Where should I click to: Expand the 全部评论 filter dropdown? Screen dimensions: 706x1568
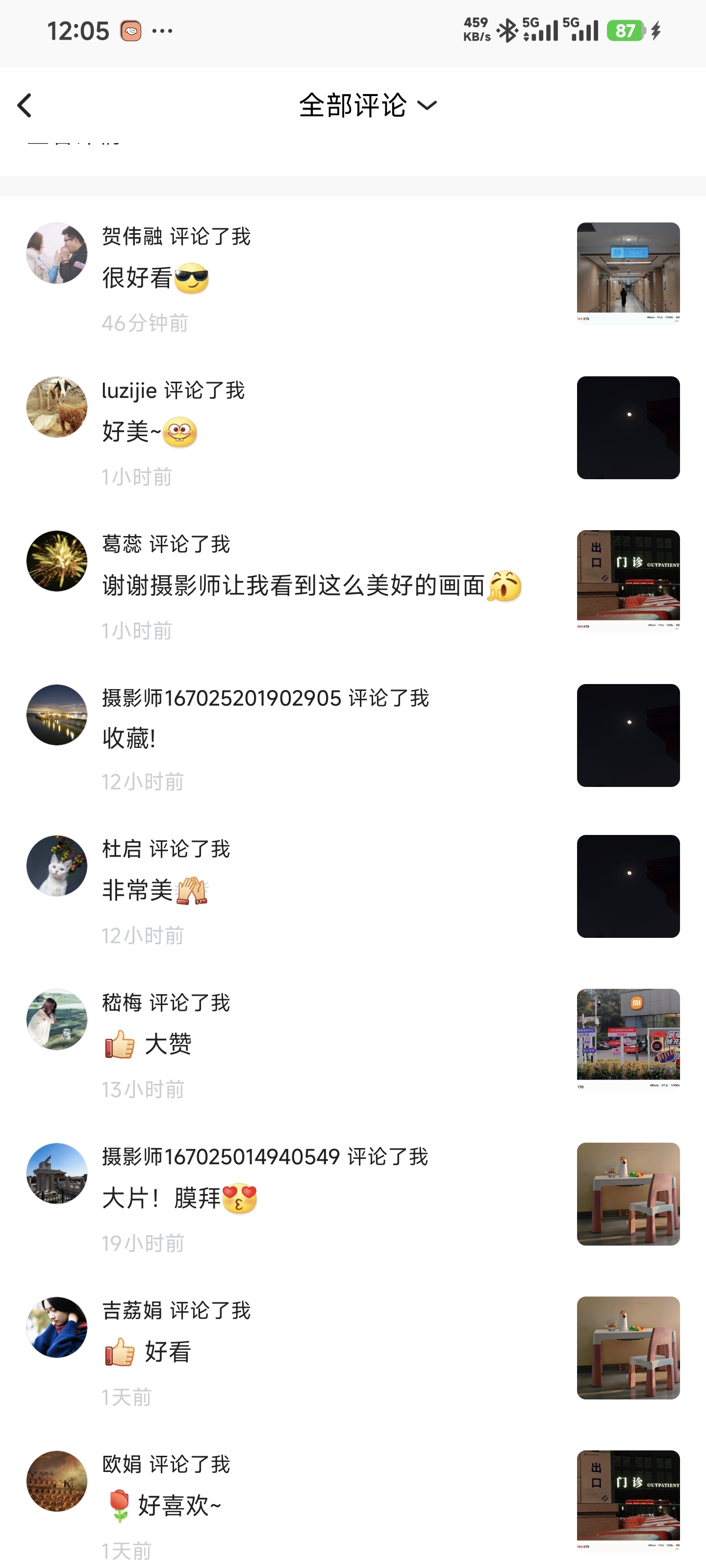[x=368, y=105]
